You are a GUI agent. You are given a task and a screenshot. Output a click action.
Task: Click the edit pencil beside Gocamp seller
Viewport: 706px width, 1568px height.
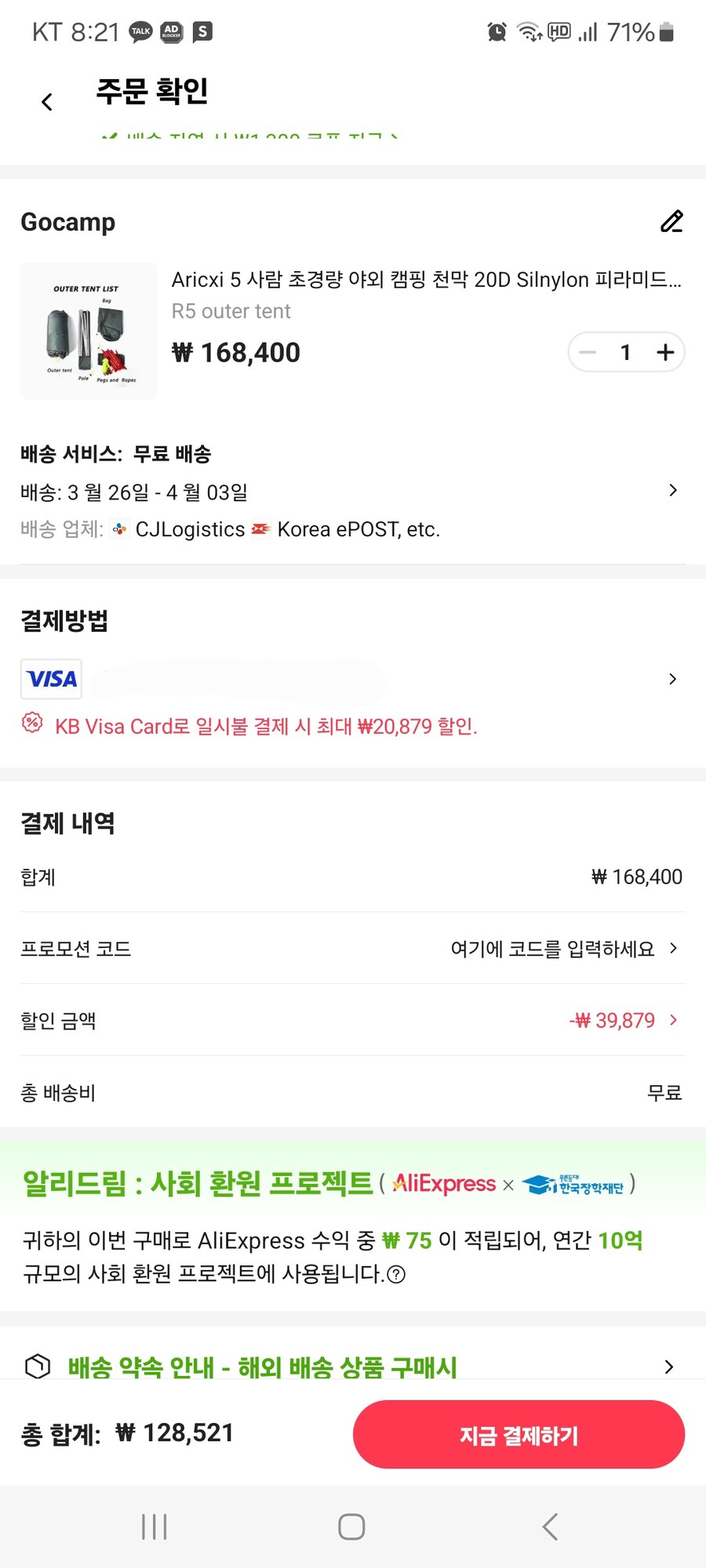671,222
